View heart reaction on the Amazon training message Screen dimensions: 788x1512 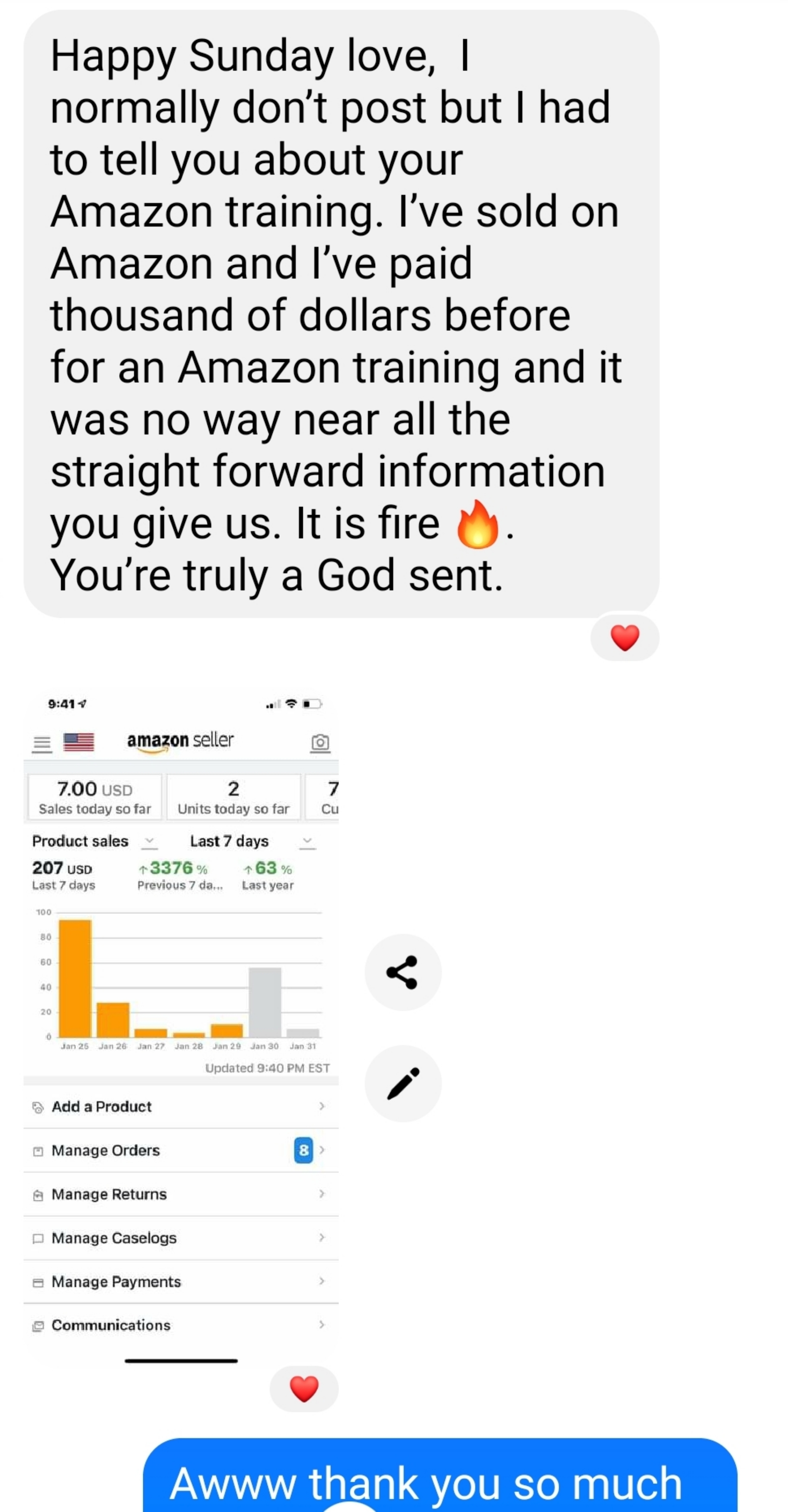pos(624,638)
